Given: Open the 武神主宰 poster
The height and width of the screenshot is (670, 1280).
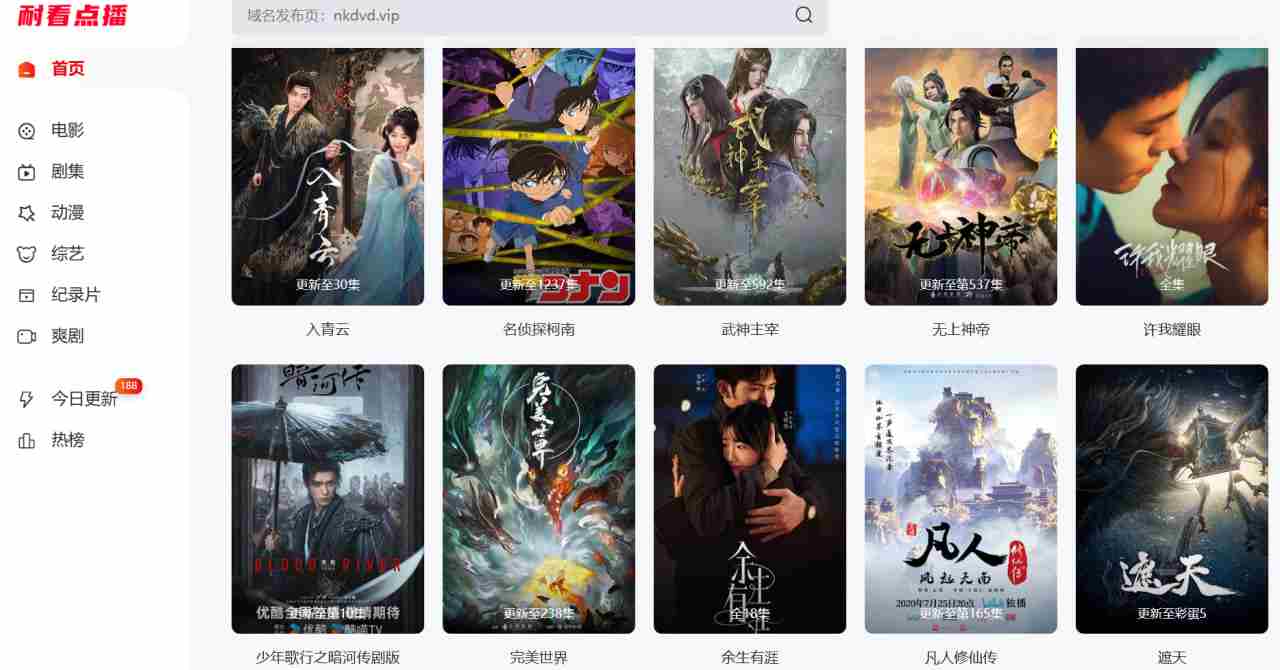Looking at the screenshot, I should click(x=750, y=176).
